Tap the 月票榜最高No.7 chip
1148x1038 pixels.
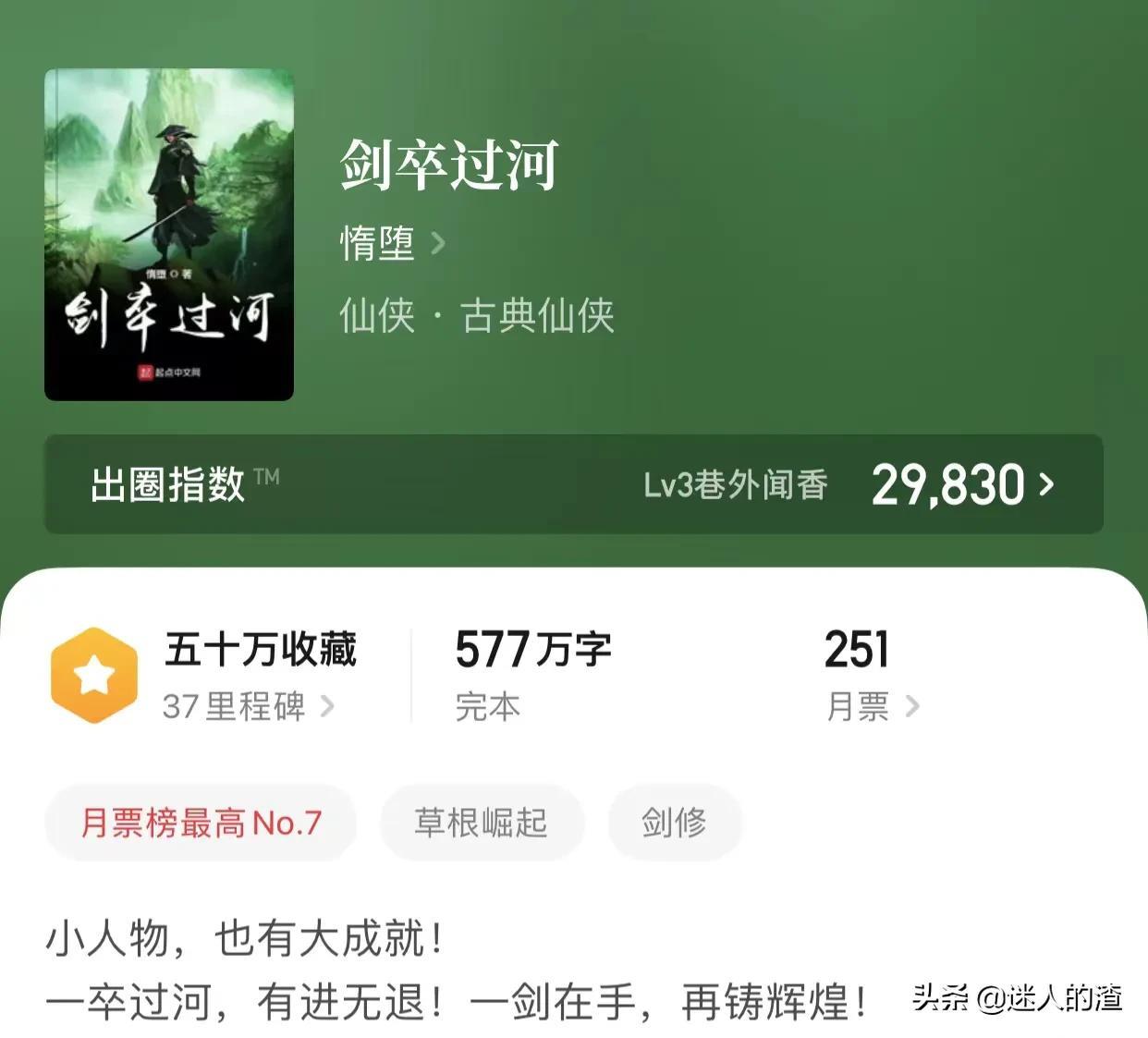click(x=201, y=823)
